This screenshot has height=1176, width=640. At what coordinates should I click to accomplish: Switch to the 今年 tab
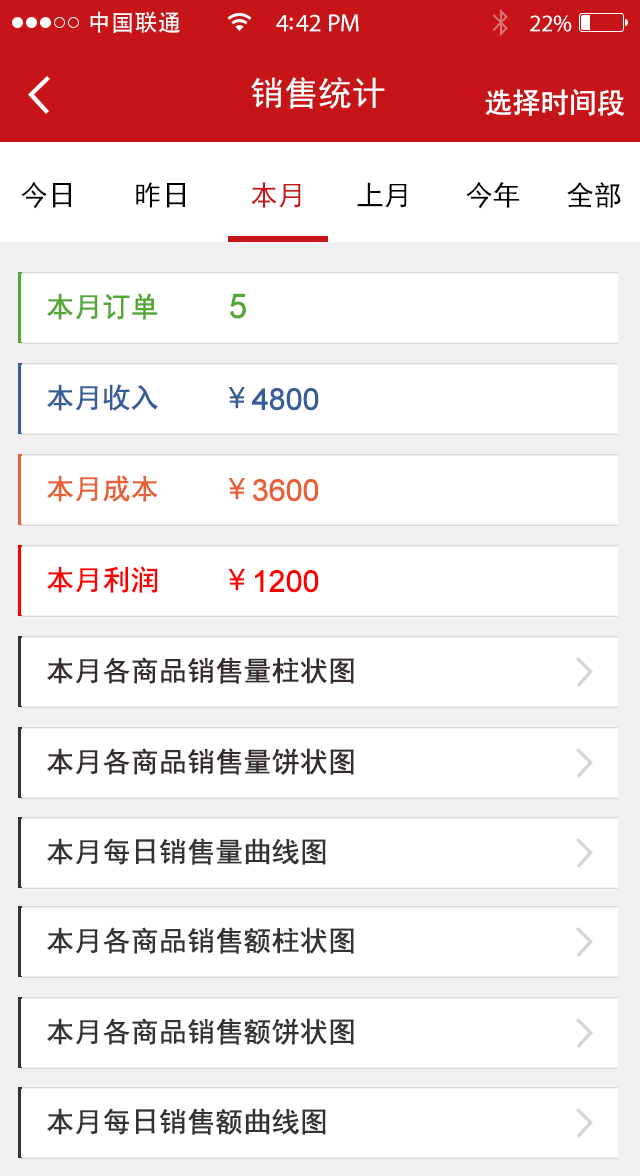tap(493, 195)
